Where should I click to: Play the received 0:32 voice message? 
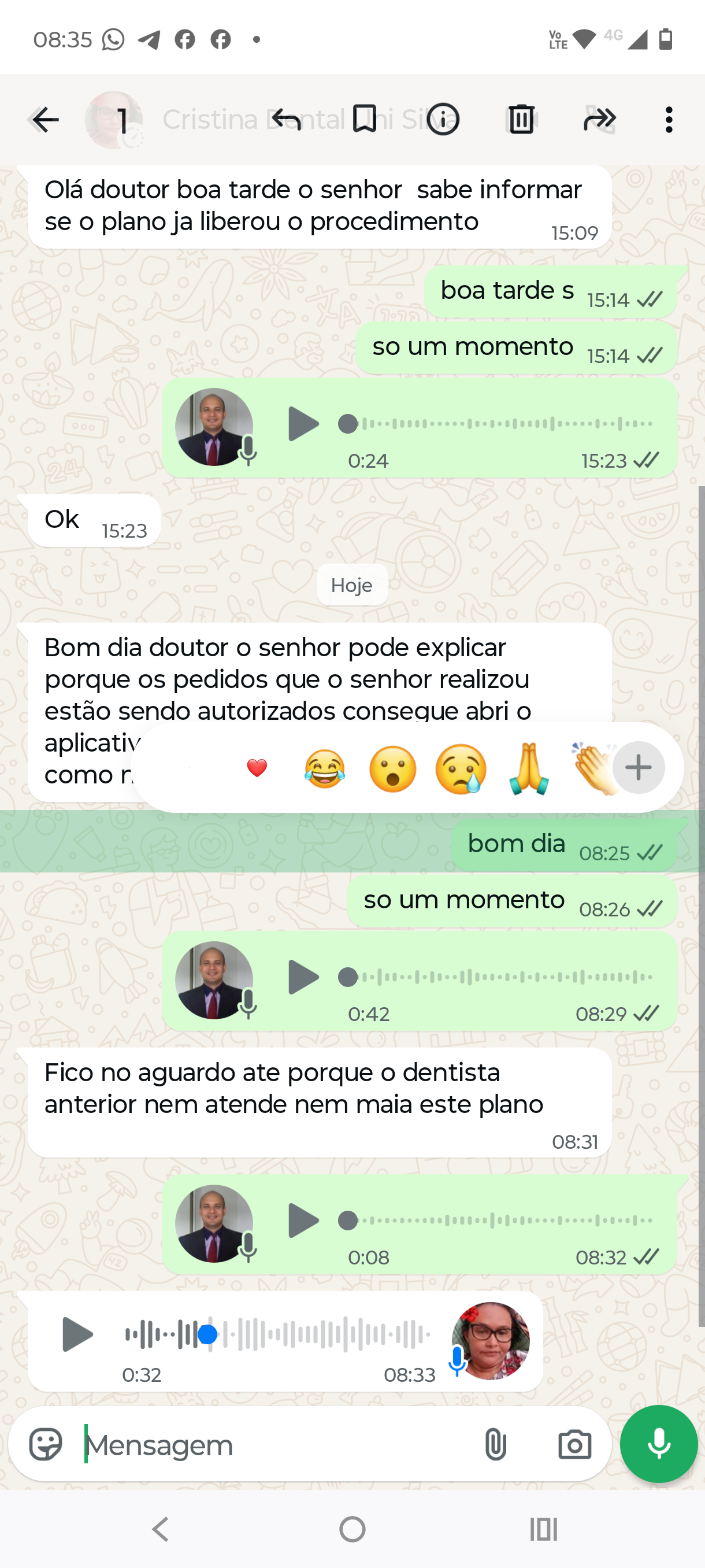(x=77, y=1334)
